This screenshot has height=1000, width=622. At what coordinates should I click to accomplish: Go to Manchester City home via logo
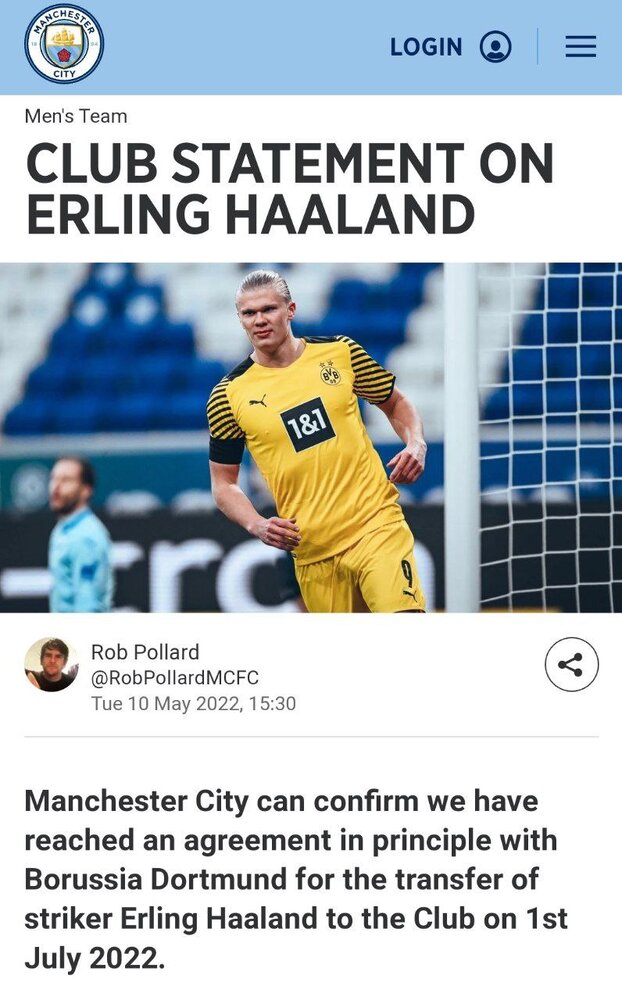tap(64, 44)
